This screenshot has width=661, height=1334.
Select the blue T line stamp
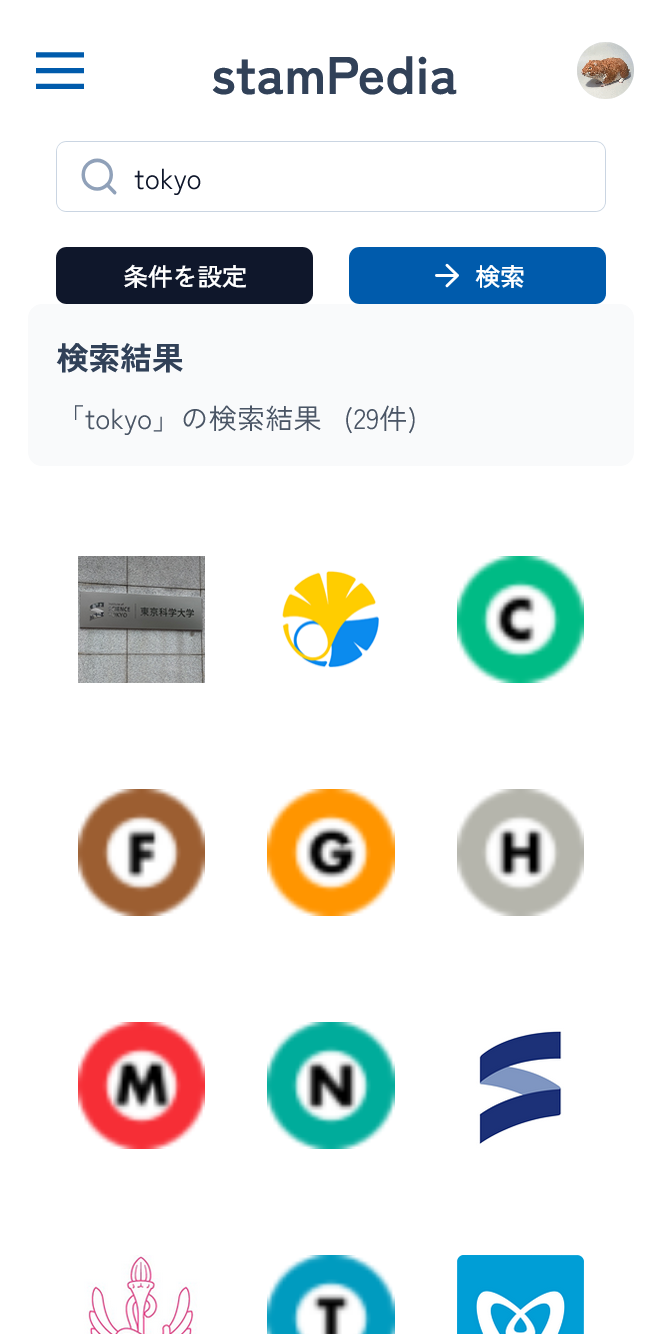pyautogui.click(x=331, y=1298)
